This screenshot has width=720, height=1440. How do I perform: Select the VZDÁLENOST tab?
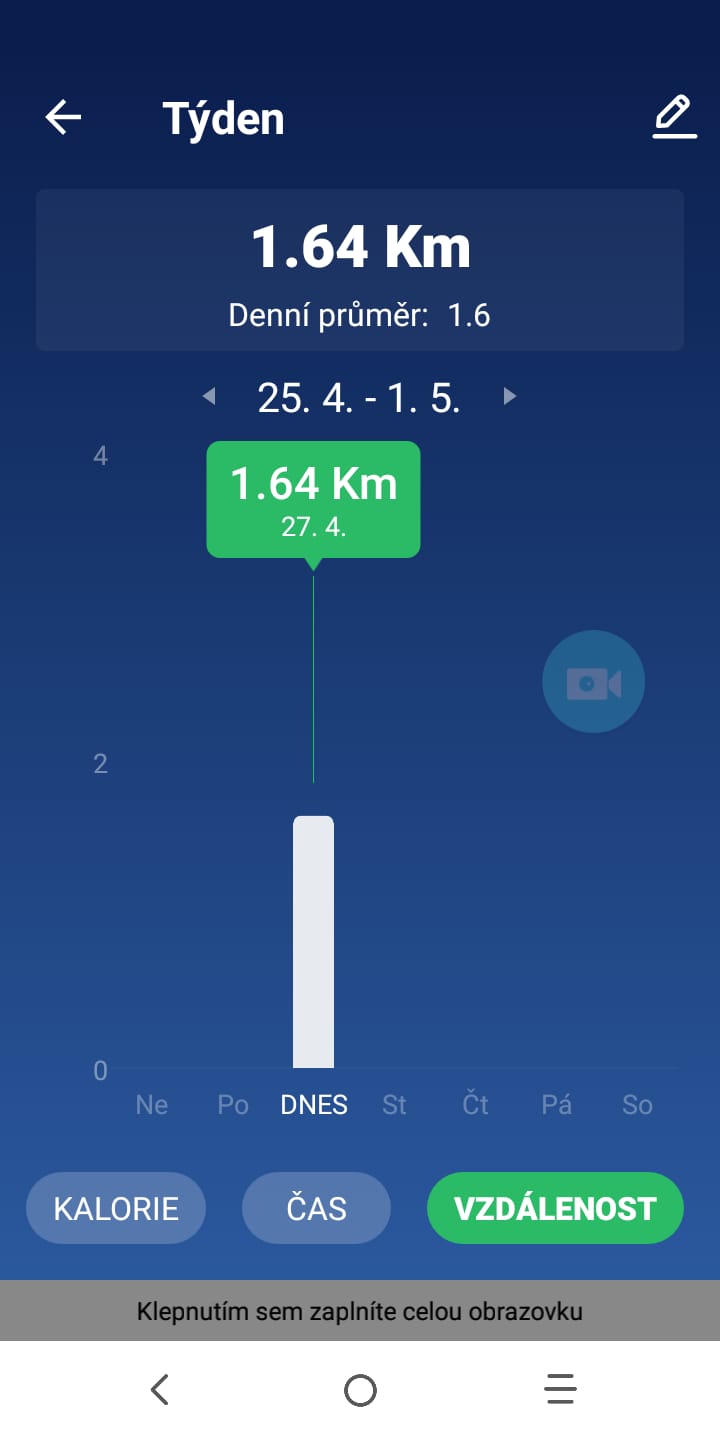(555, 1208)
